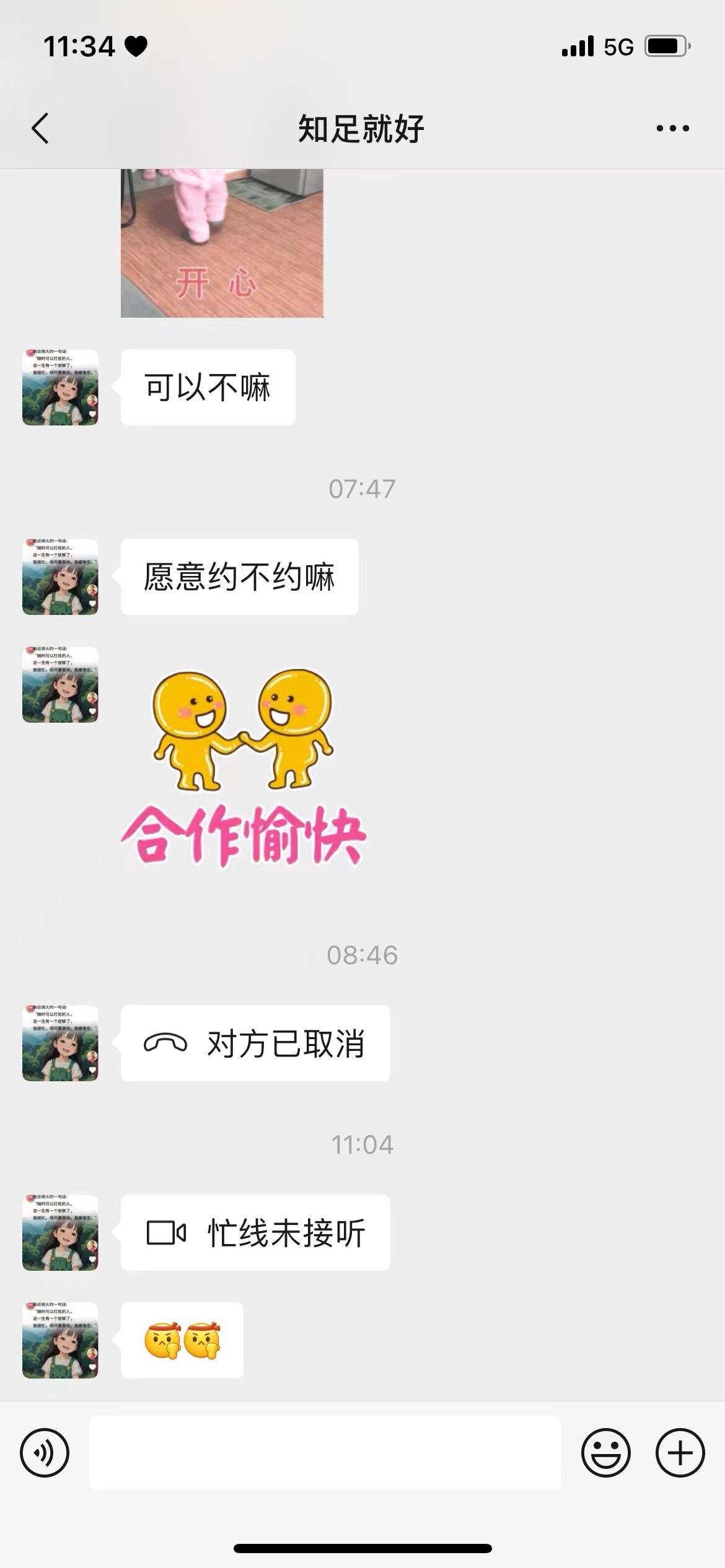
Task: Open the 合作愉快 sticker
Action: click(243, 768)
